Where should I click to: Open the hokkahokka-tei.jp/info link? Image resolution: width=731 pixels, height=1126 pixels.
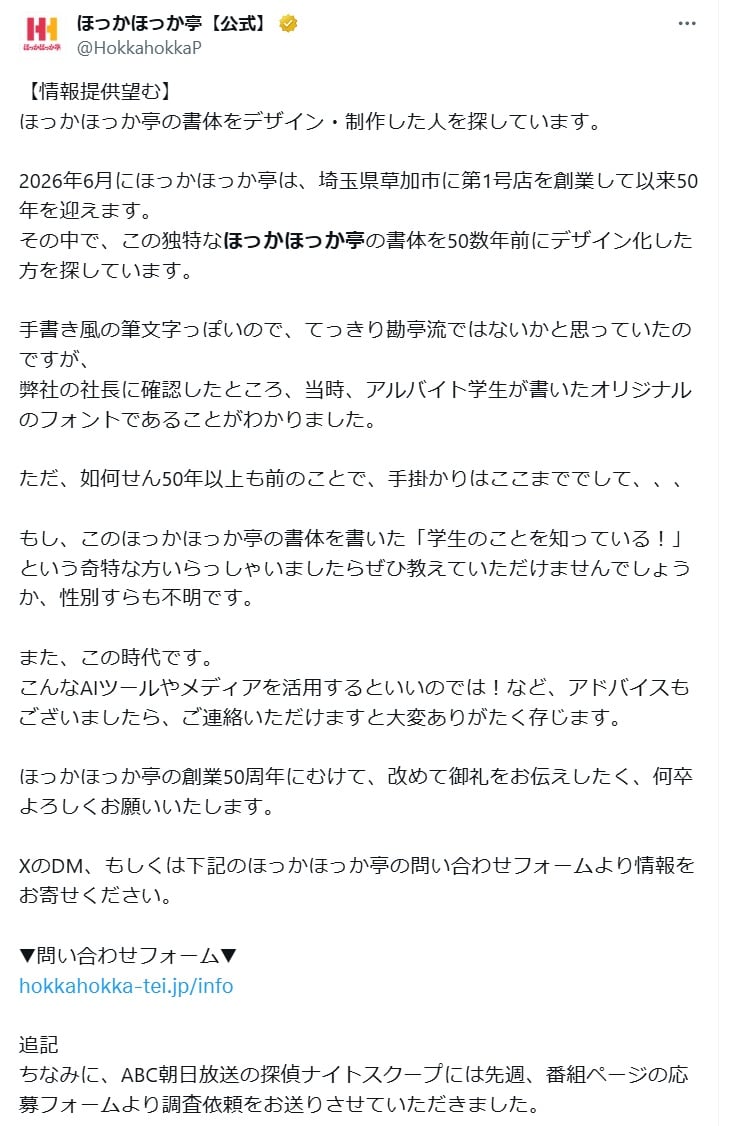point(126,986)
